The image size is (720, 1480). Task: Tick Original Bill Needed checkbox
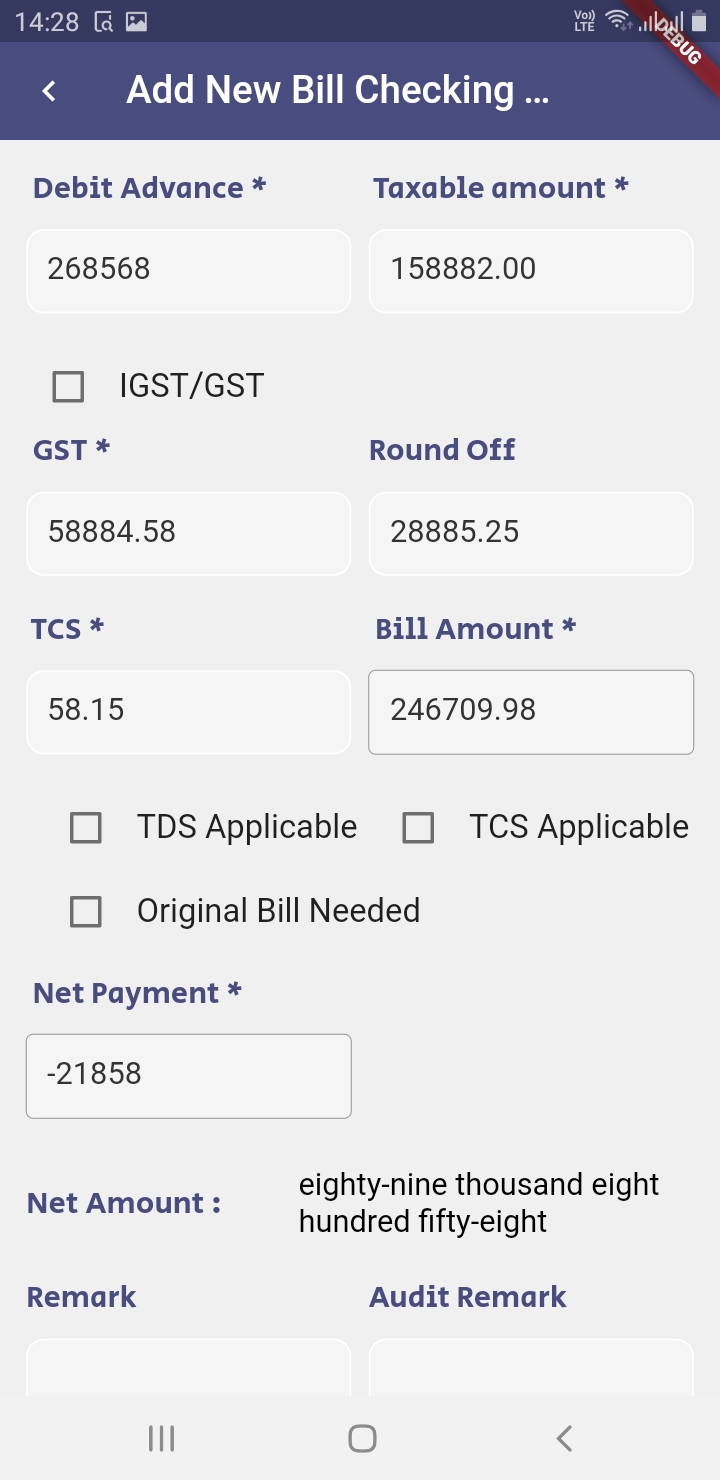point(86,912)
